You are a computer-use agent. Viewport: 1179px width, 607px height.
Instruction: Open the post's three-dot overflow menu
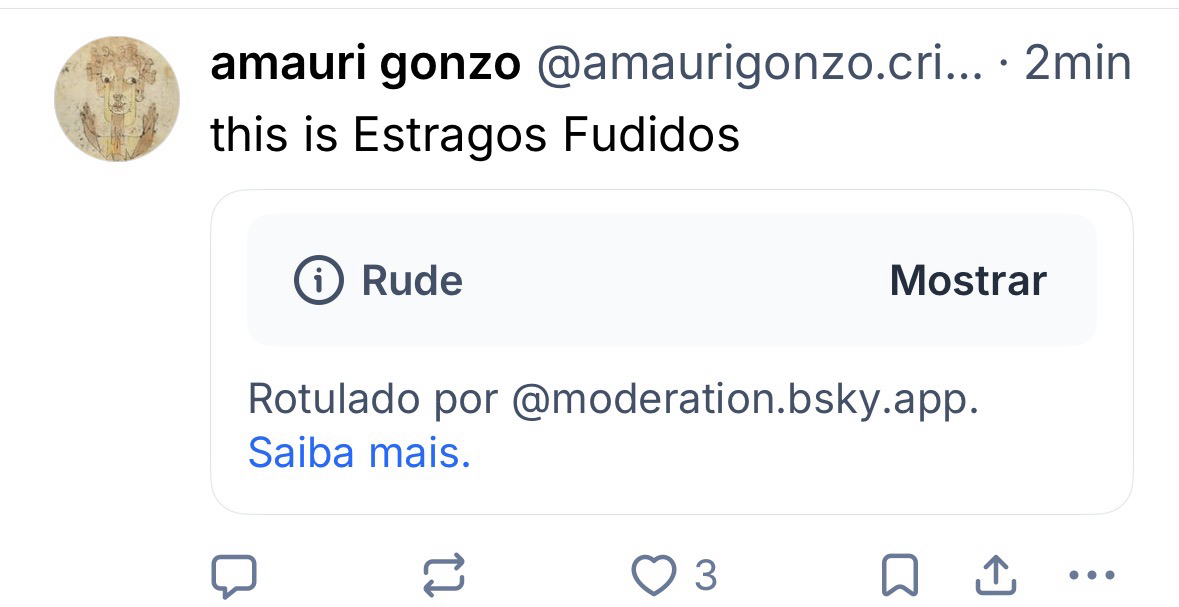[x=1090, y=575]
